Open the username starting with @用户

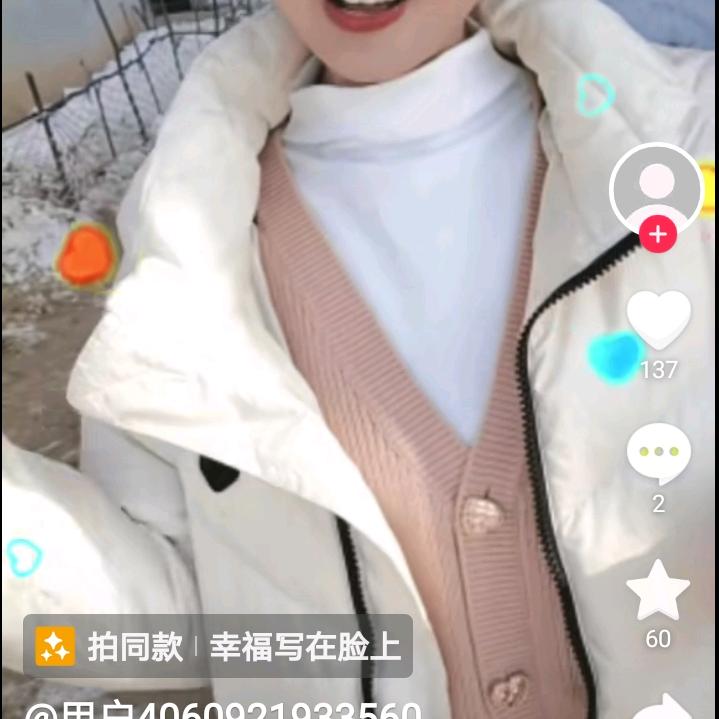pyautogui.click(x=222, y=709)
